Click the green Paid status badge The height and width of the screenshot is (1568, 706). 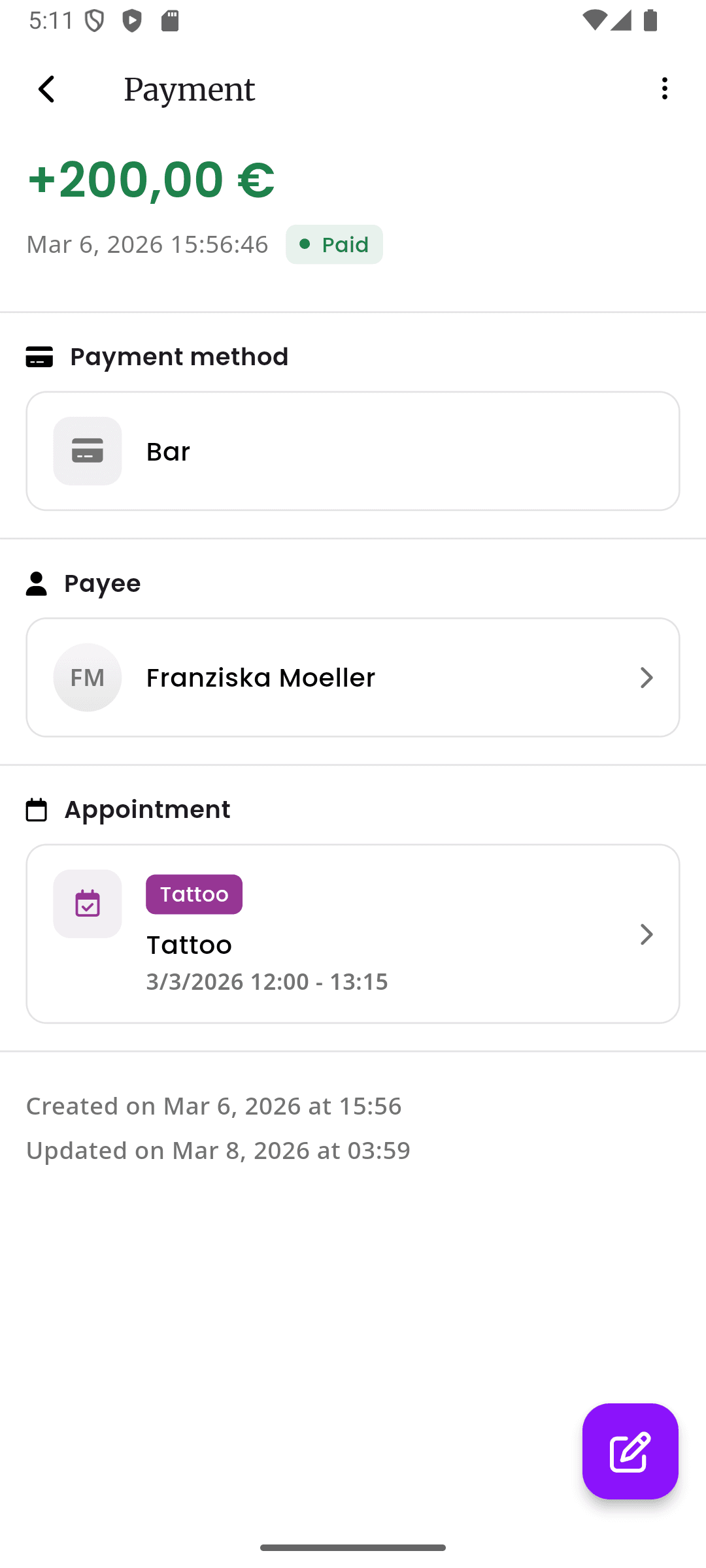334,244
